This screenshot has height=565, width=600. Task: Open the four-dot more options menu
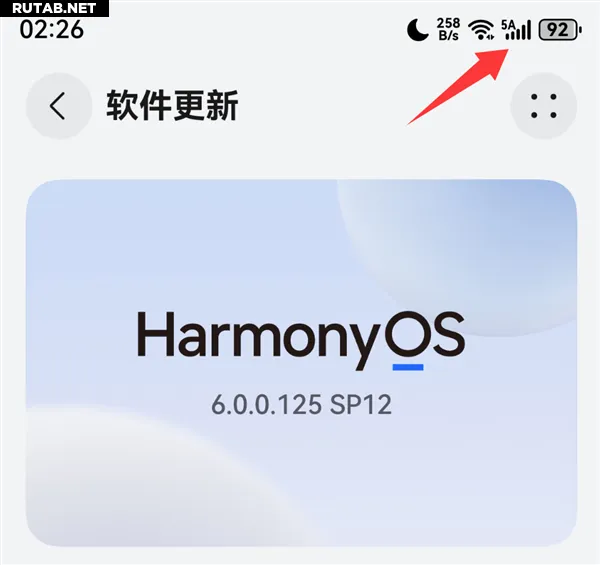click(x=543, y=105)
